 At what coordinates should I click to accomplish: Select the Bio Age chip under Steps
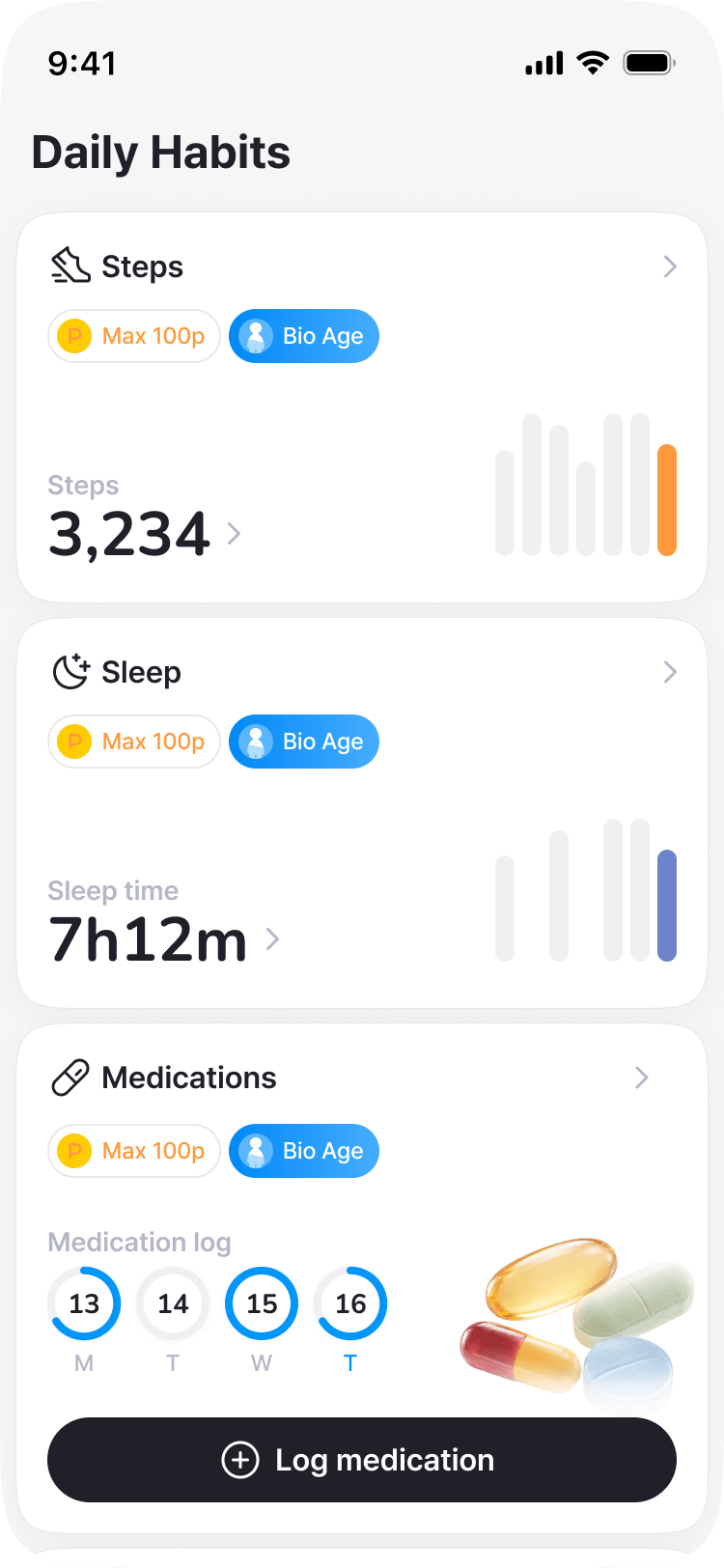pos(304,336)
